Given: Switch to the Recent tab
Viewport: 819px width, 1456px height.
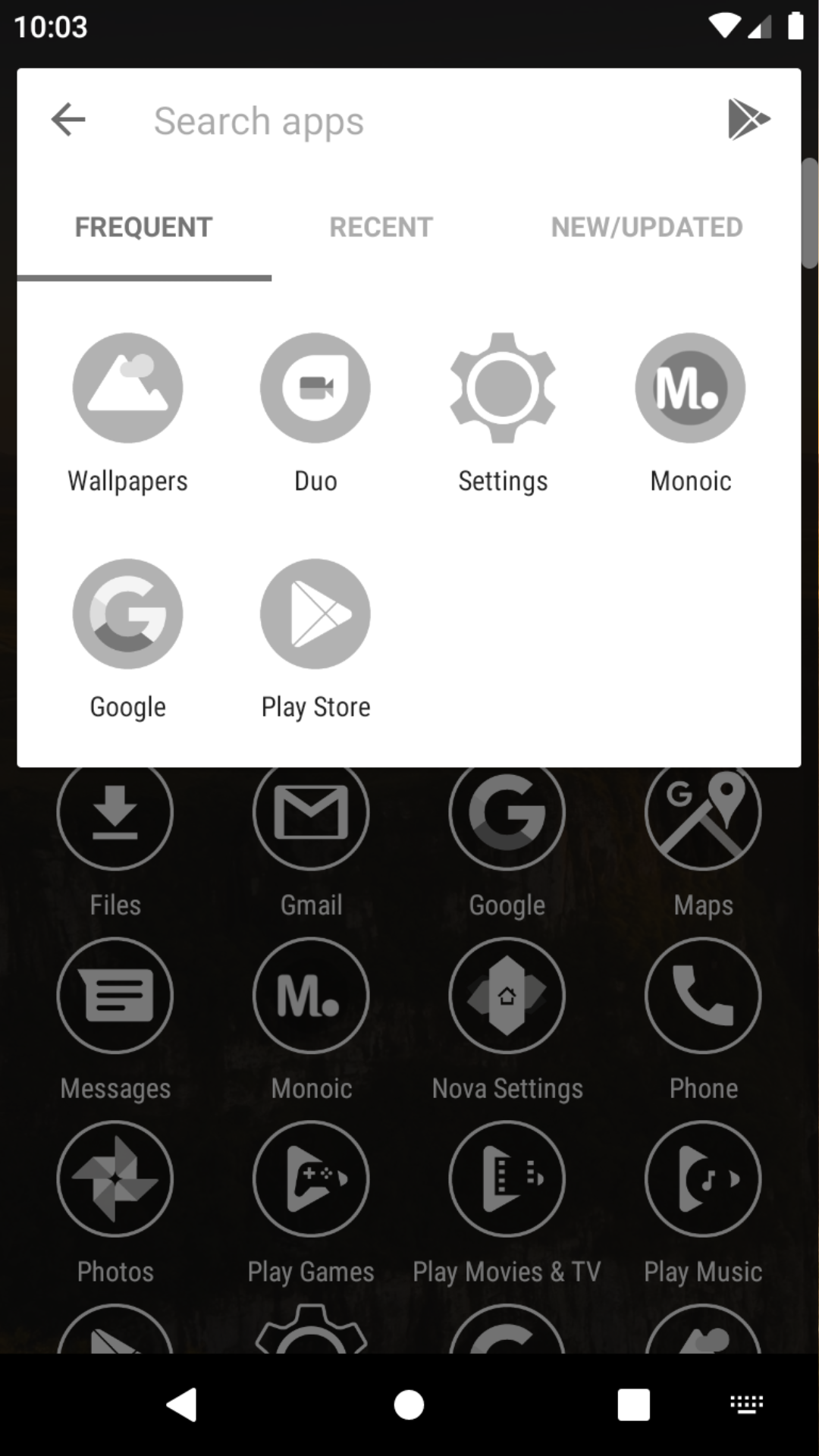Looking at the screenshot, I should pyautogui.click(x=381, y=227).
